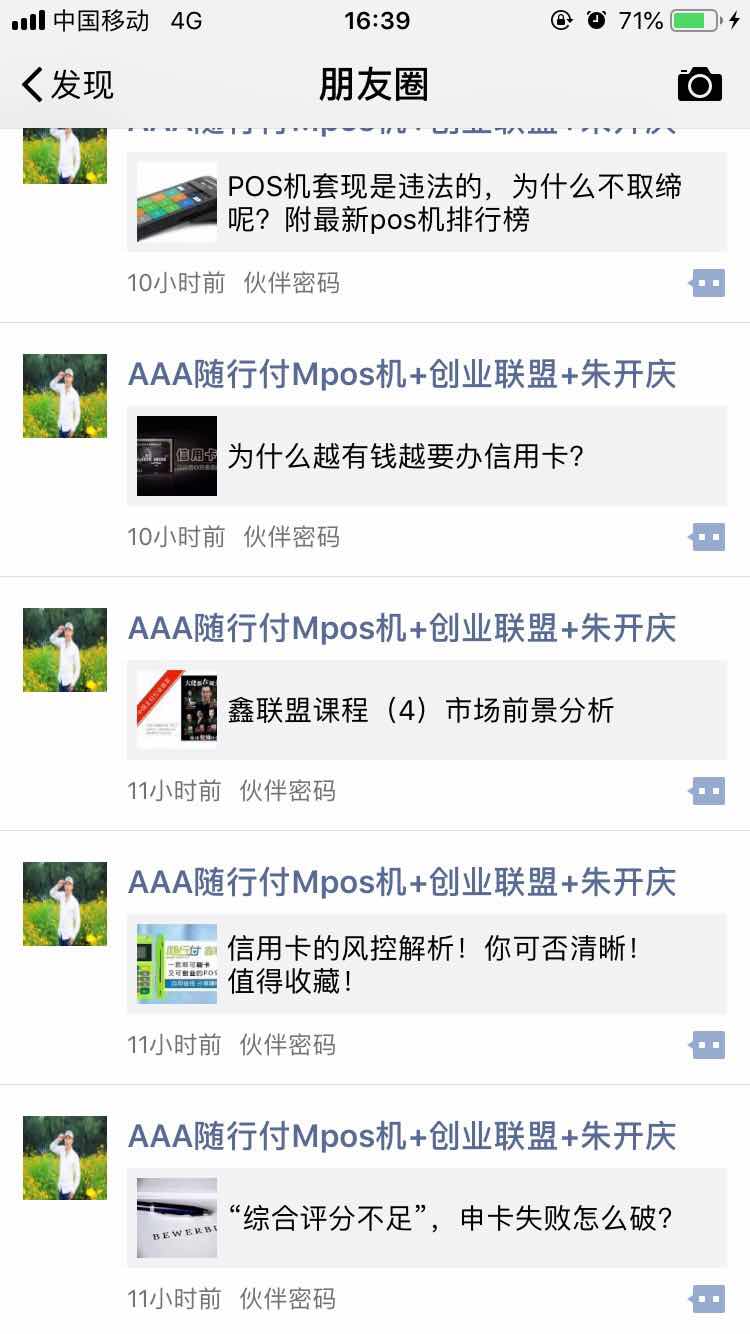Tap comment icon under 鑫联盟课程 post
The height and width of the screenshot is (1334, 750).
(708, 792)
